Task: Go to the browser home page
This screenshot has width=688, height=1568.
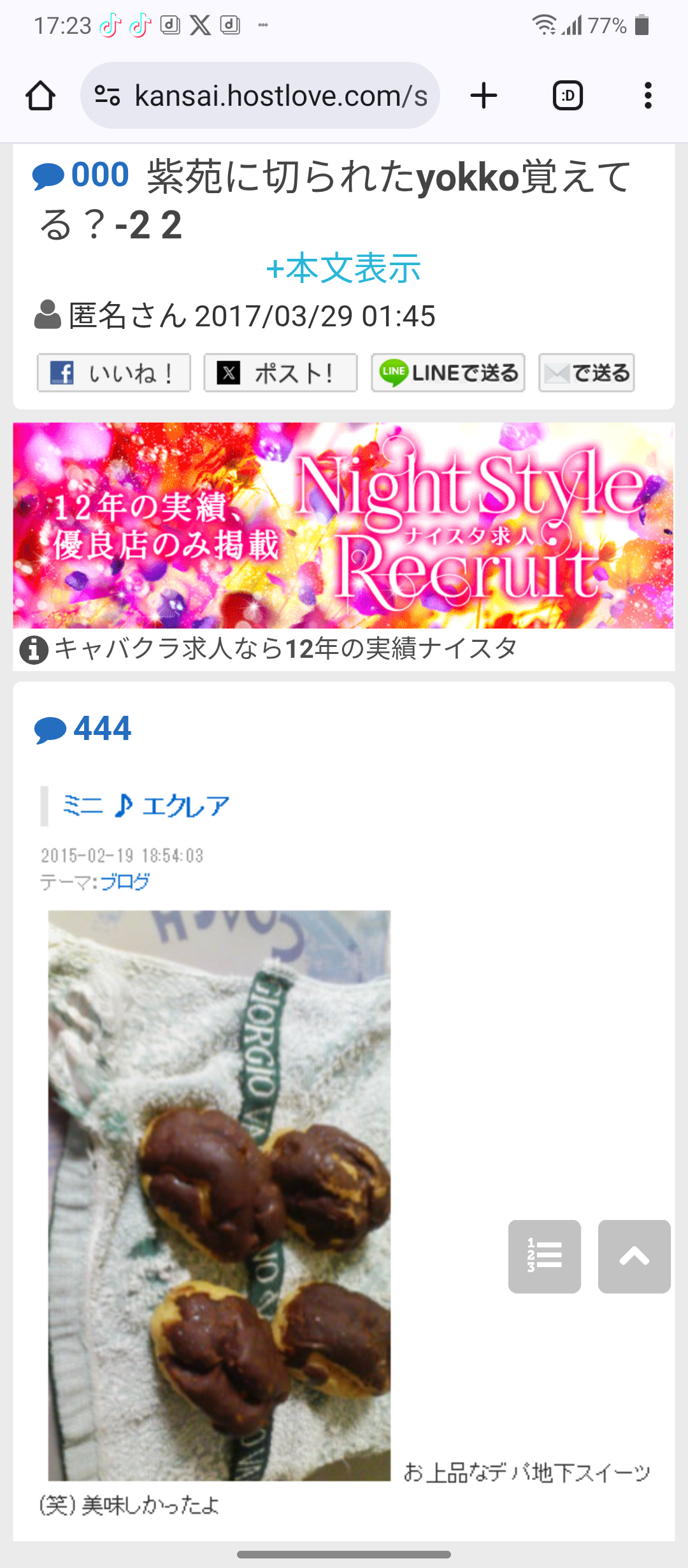Action: (40, 96)
